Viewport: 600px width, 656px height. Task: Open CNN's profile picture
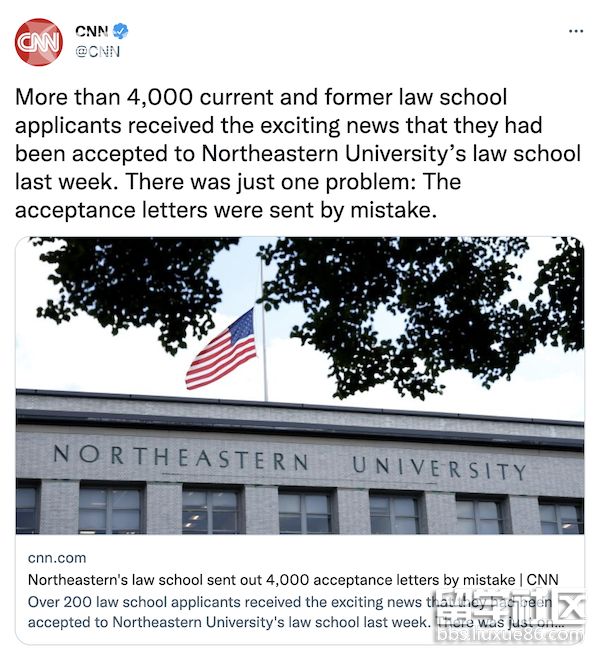coord(38,42)
